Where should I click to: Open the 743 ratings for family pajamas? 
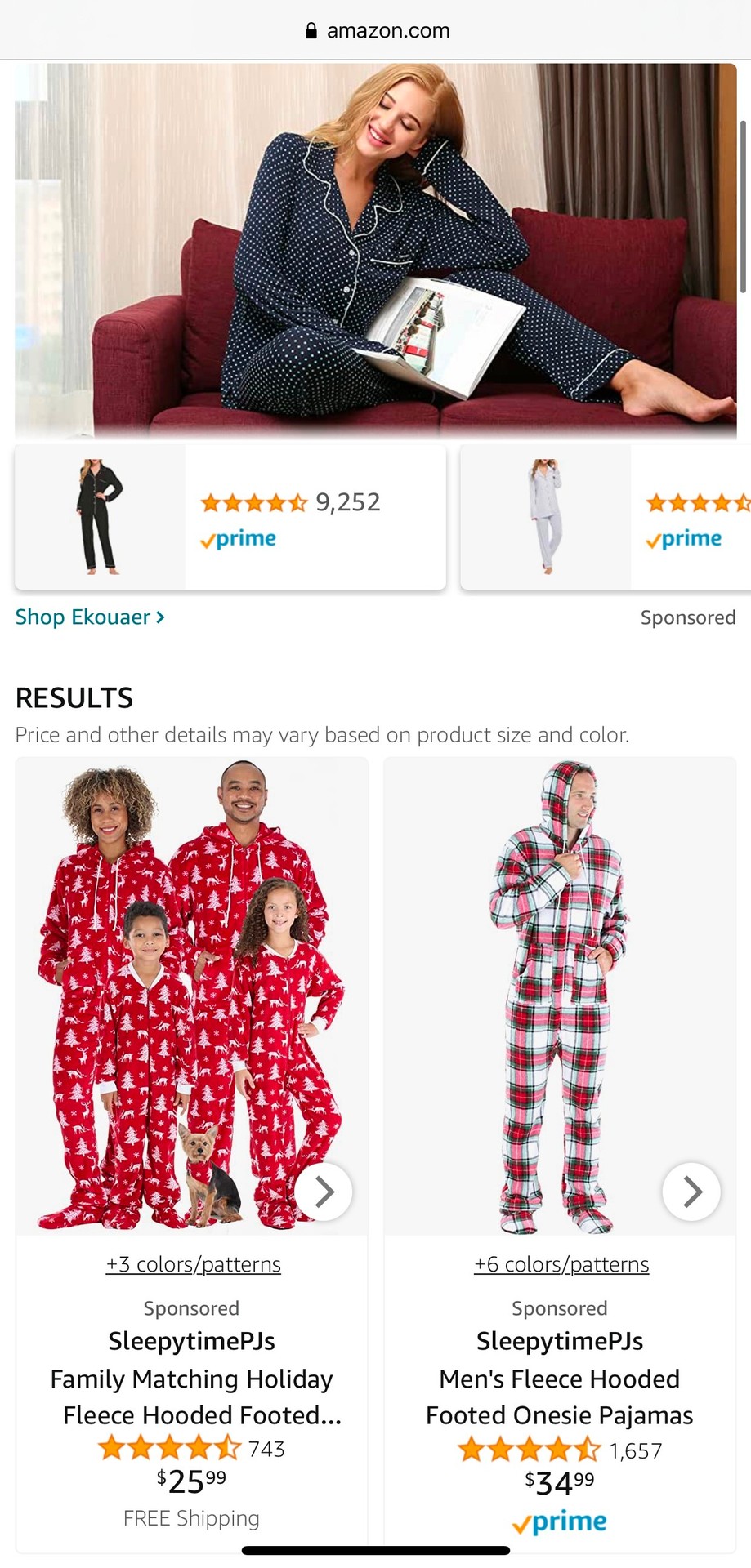click(x=191, y=1449)
